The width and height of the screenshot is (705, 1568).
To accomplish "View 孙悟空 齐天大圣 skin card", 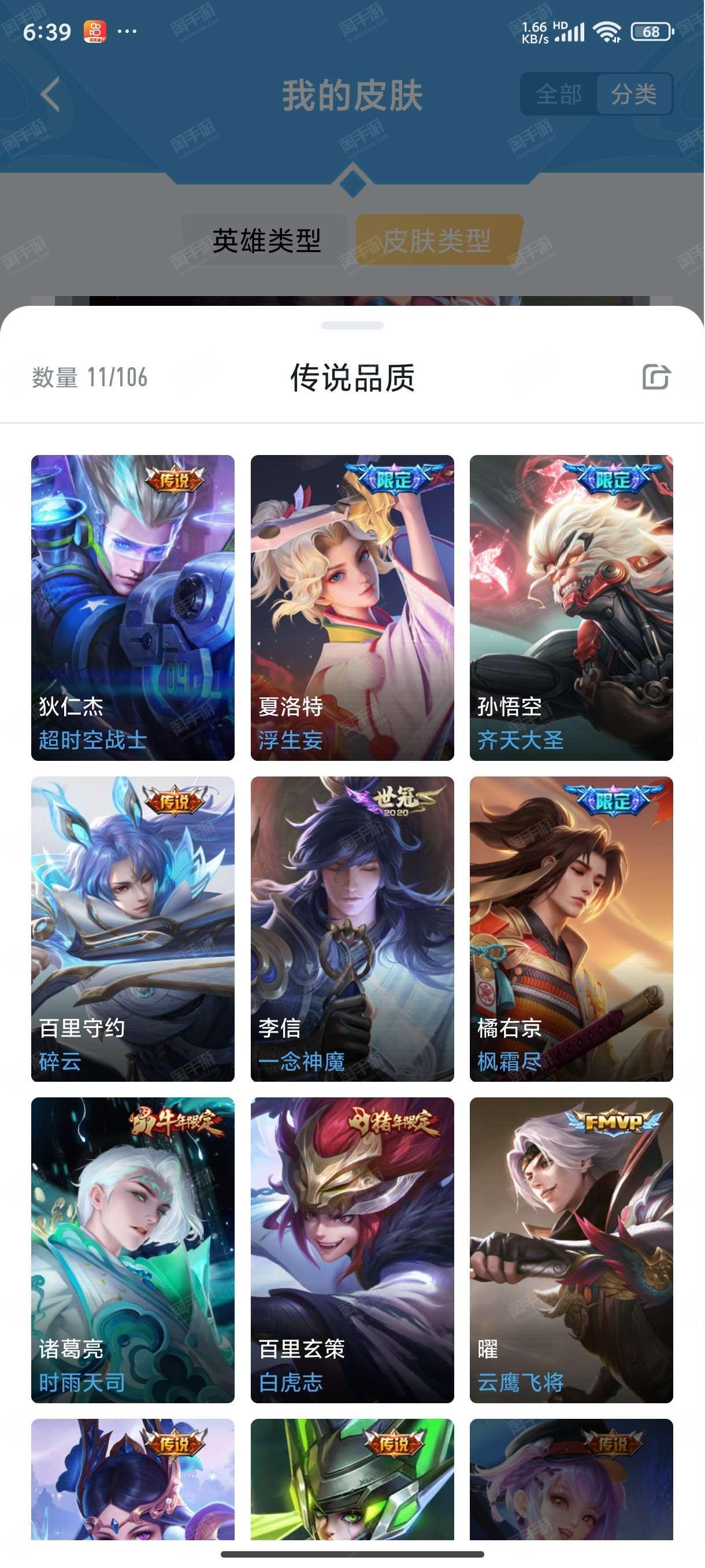I will 571,608.
